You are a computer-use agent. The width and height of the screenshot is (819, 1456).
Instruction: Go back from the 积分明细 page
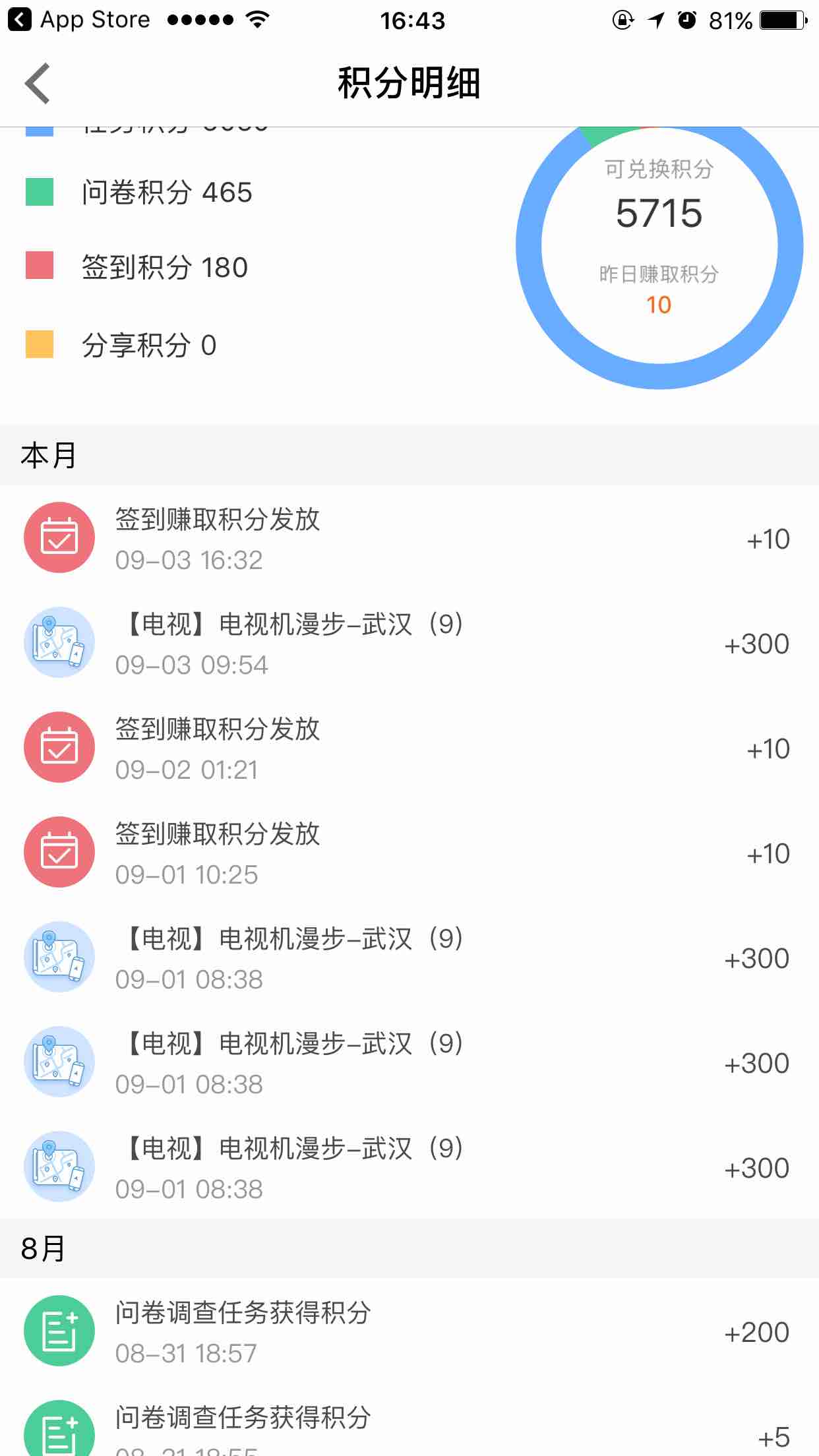pos(38,84)
